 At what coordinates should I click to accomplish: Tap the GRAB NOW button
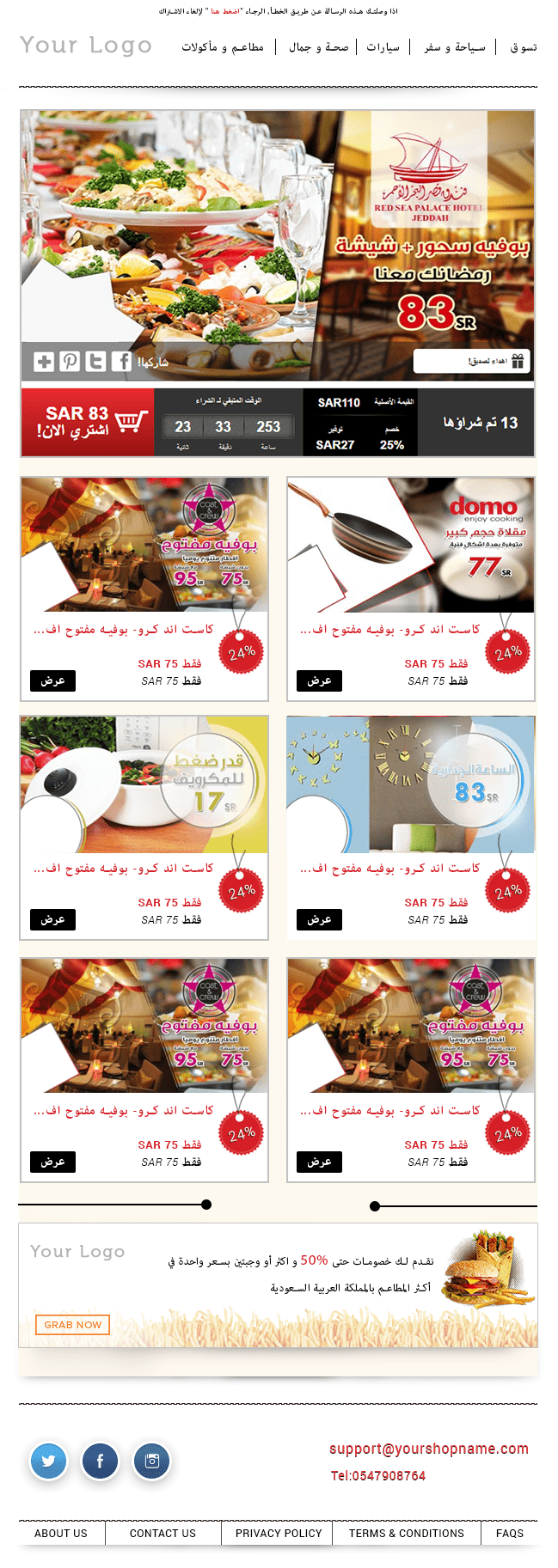tap(72, 1324)
